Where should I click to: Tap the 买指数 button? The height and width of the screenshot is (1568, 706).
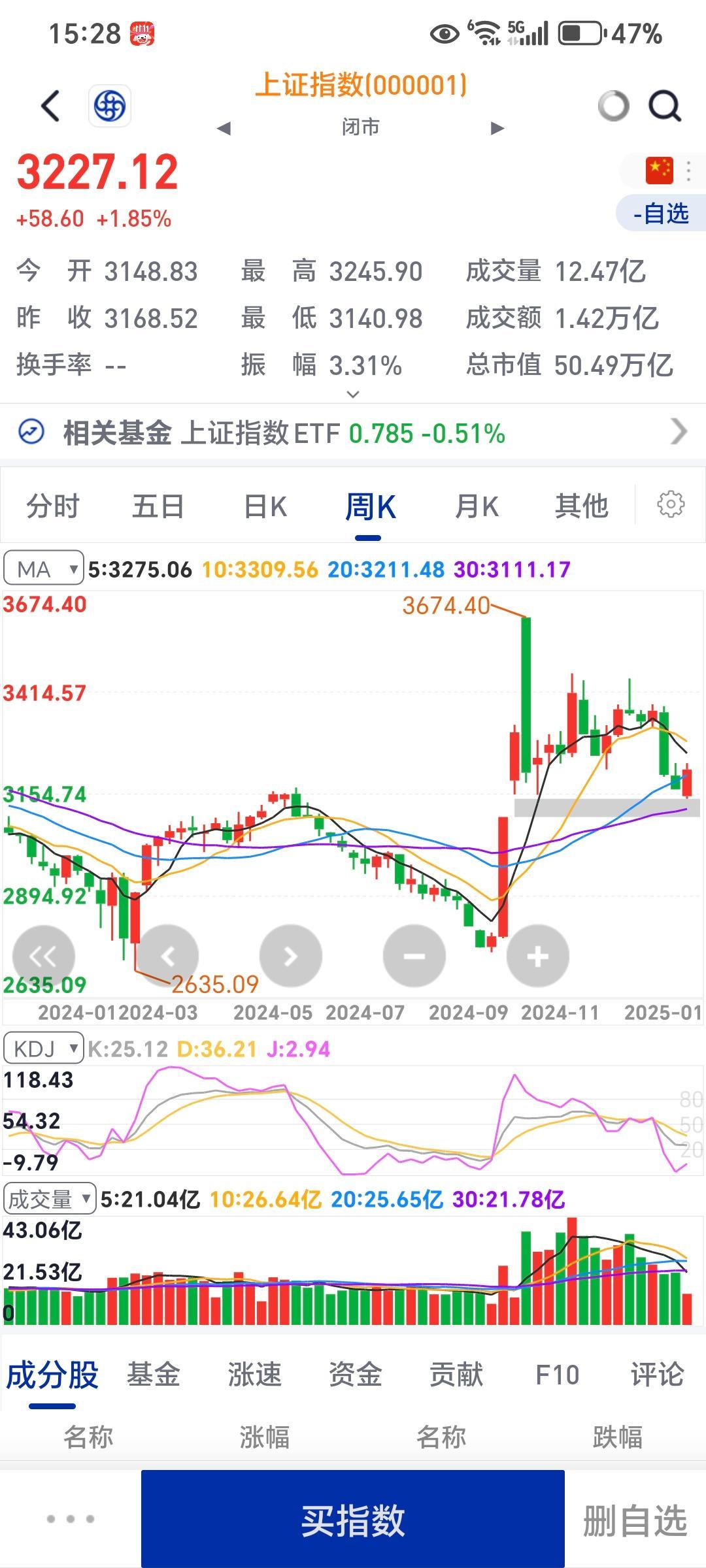coord(353,1520)
